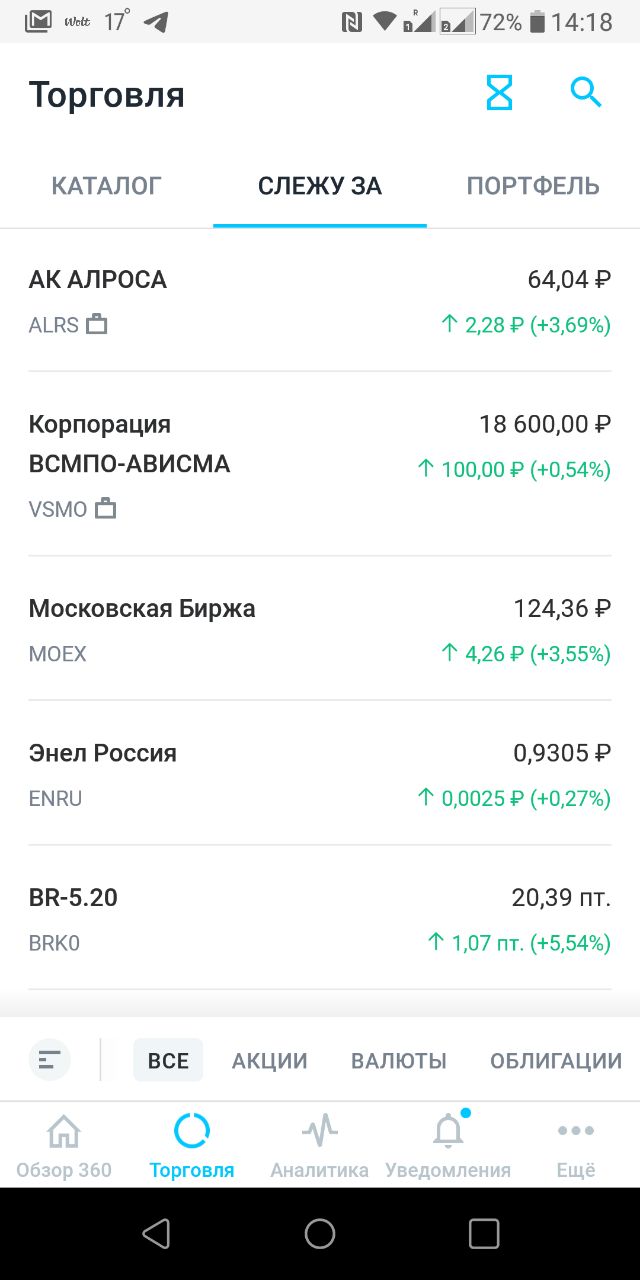640x1280 pixels.
Task: Open the Аналитика bottom tab
Action: pos(320,1147)
